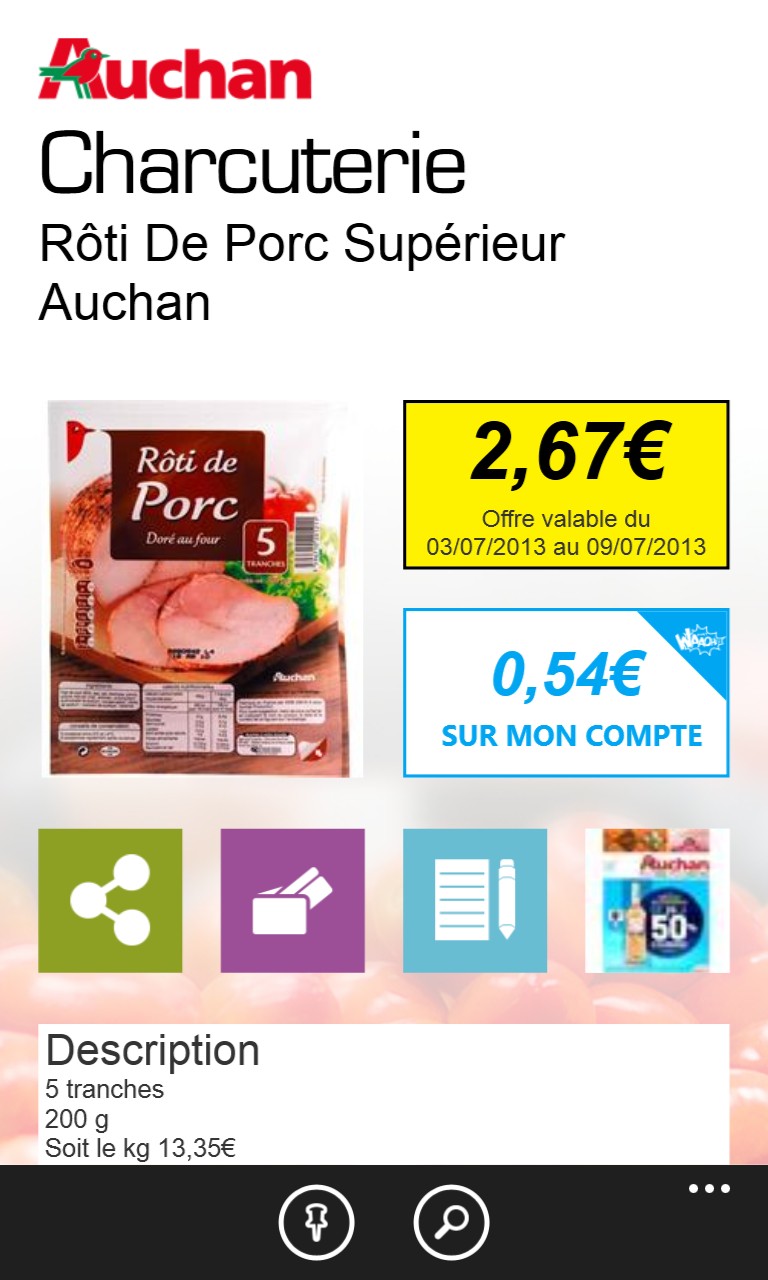Viewport: 768px width, 1280px height.
Task: Enlarge the Rôti de Porc product image
Action: [196, 589]
